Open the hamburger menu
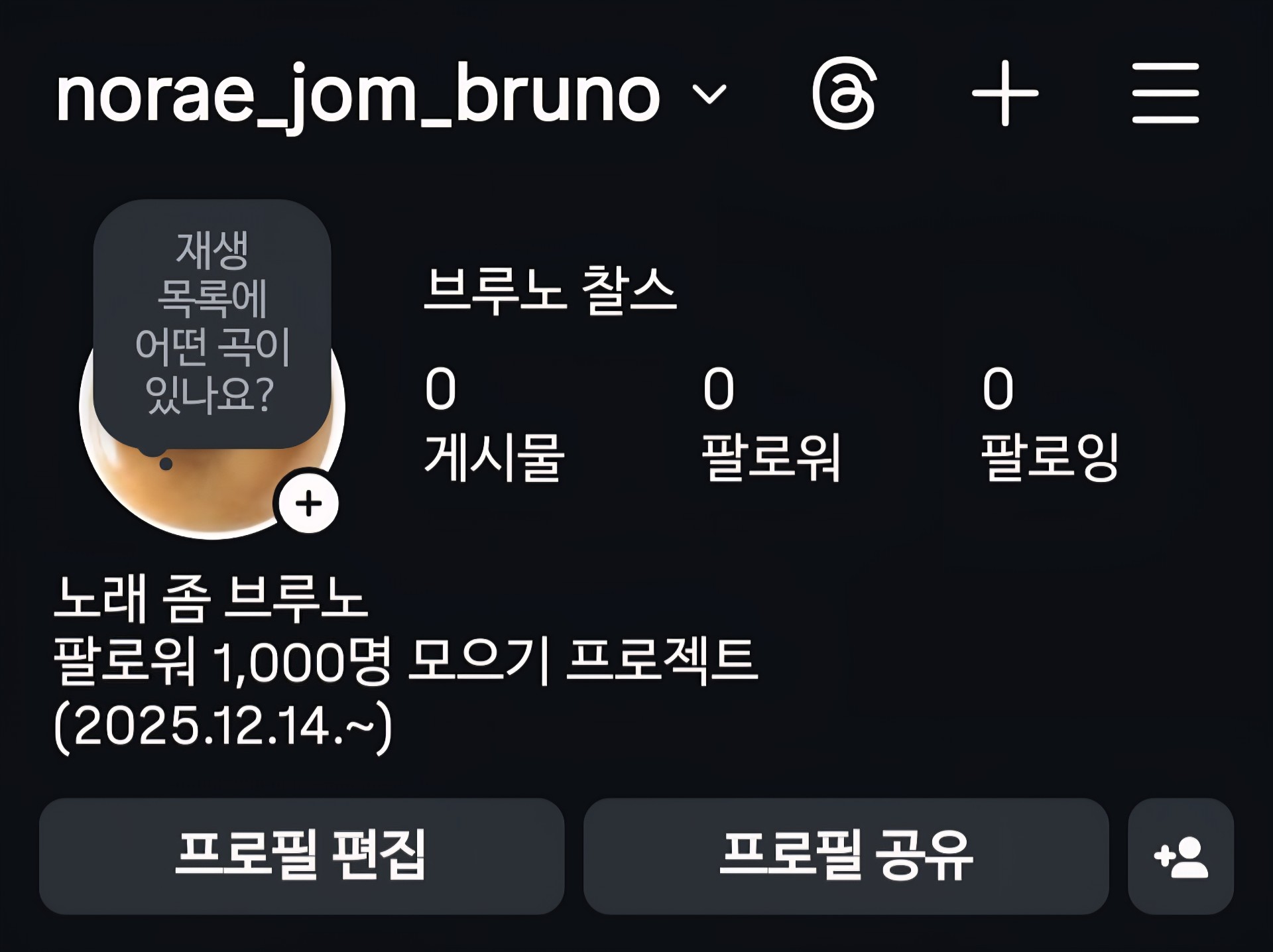 [x=1165, y=93]
